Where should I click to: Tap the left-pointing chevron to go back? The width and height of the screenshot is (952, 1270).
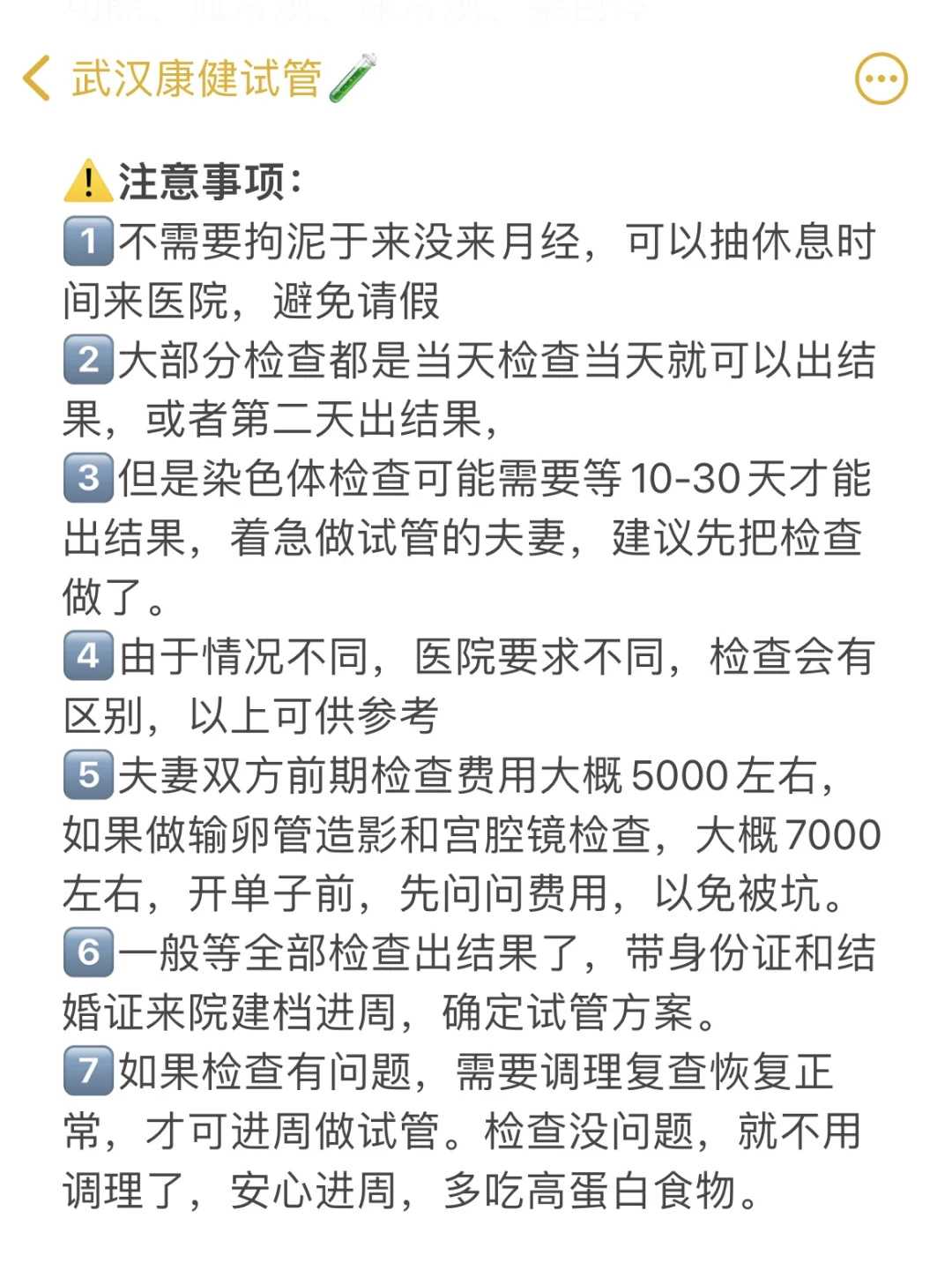pyautogui.click(x=37, y=78)
